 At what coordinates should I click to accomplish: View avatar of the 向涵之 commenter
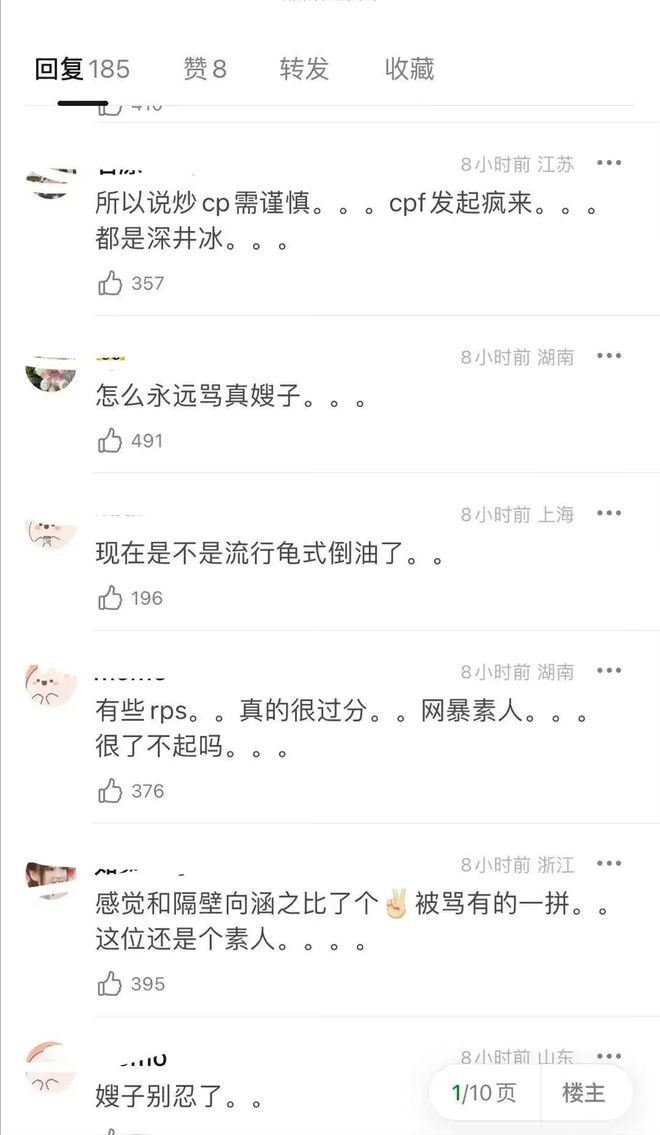51,880
